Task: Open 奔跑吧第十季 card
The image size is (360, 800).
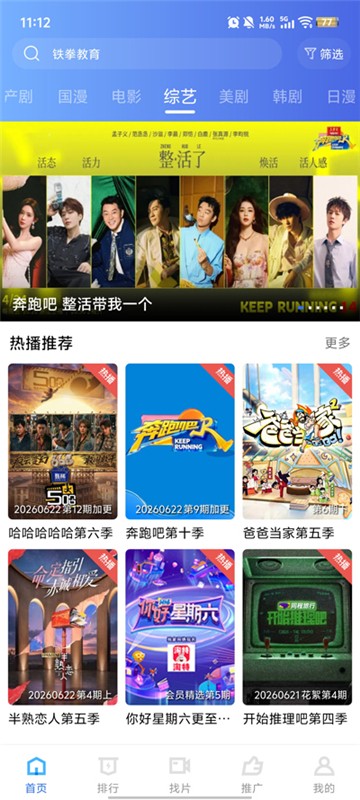Action: tap(180, 452)
